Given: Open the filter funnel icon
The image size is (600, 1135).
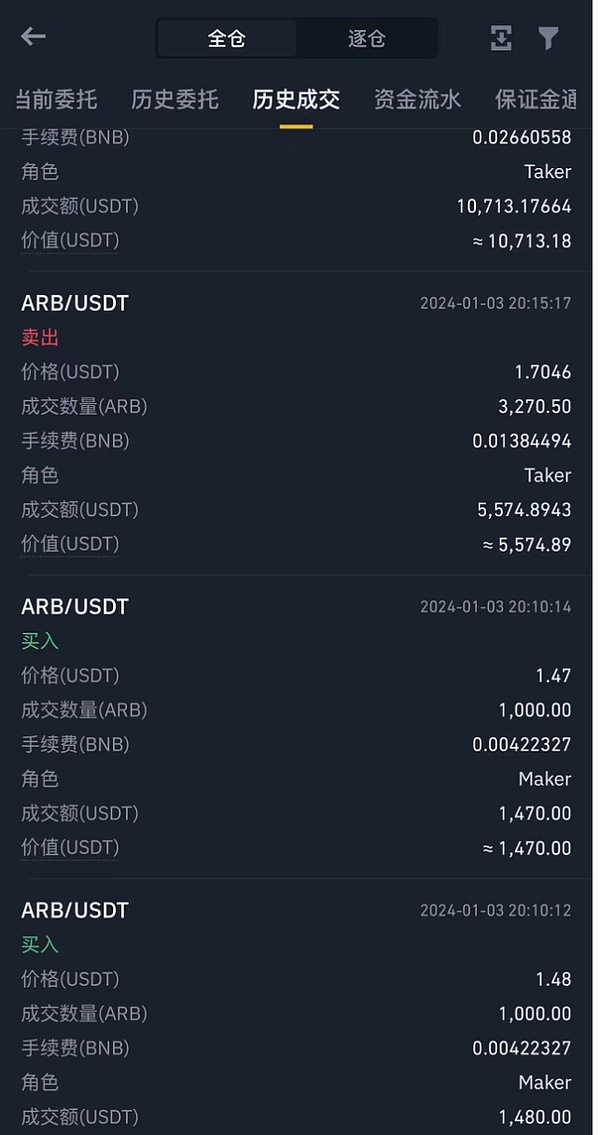Looking at the screenshot, I should (548, 38).
